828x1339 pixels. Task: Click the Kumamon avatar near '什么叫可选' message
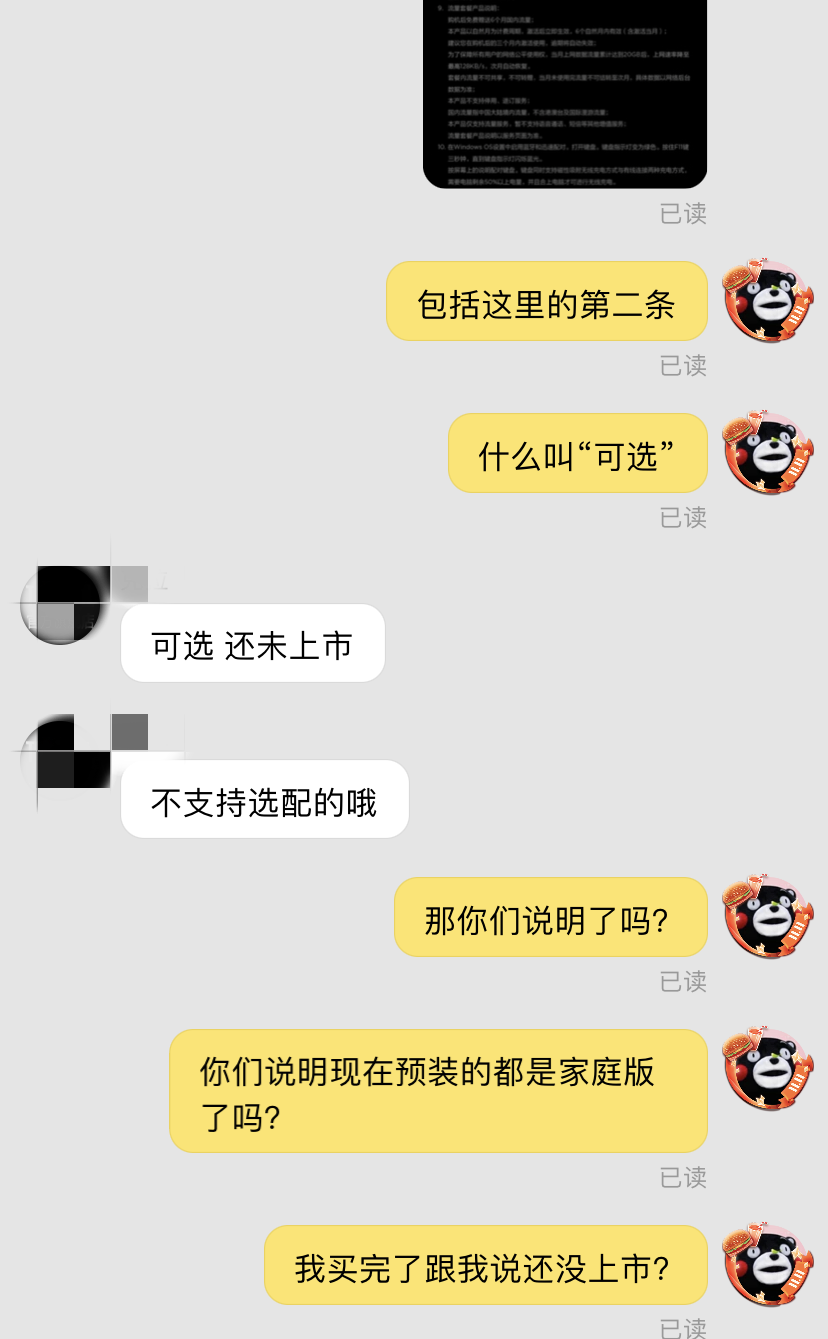click(x=766, y=453)
